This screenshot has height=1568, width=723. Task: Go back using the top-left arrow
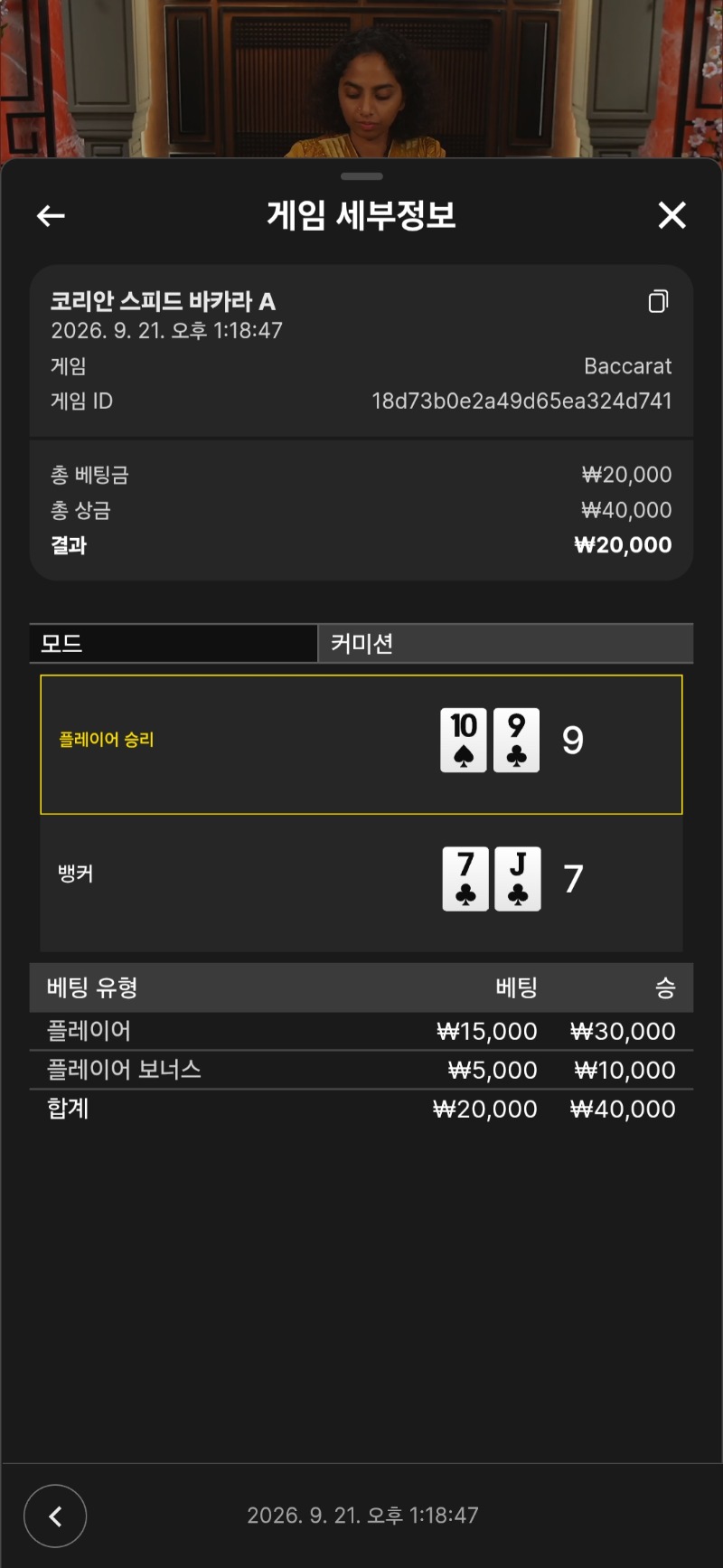coord(51,215)
